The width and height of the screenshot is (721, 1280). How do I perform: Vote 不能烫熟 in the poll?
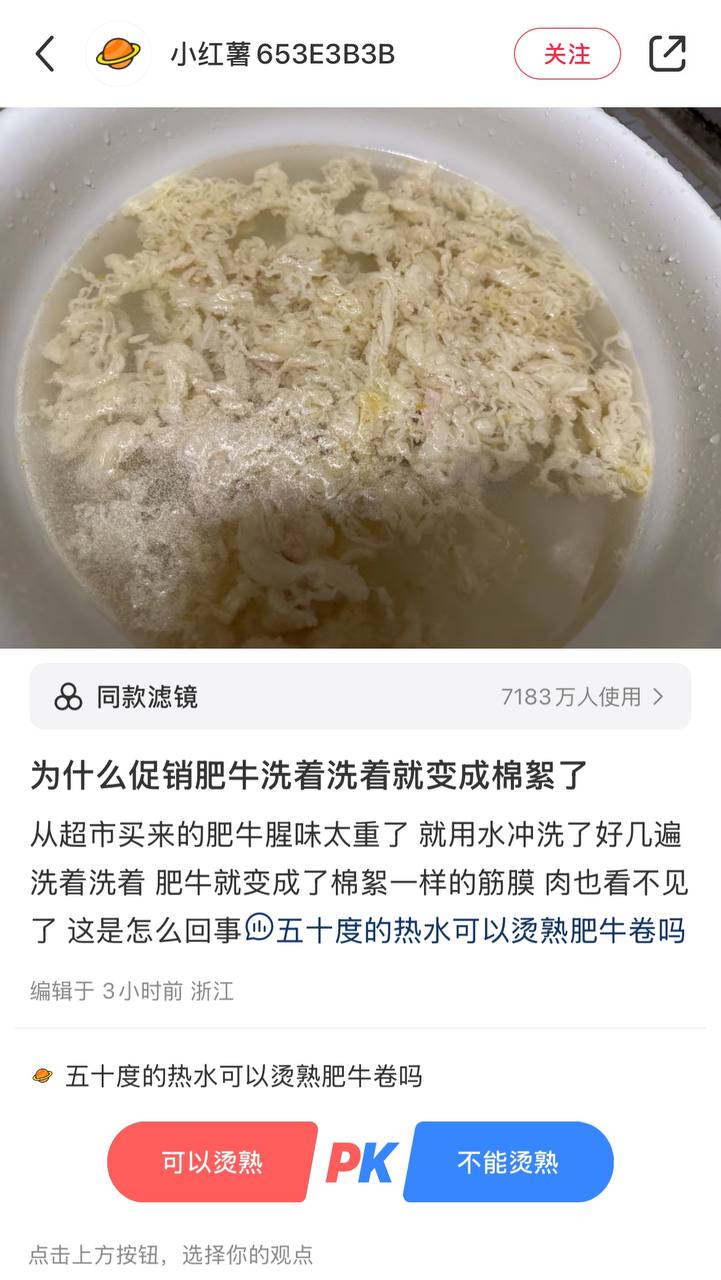click(508, 1162)
